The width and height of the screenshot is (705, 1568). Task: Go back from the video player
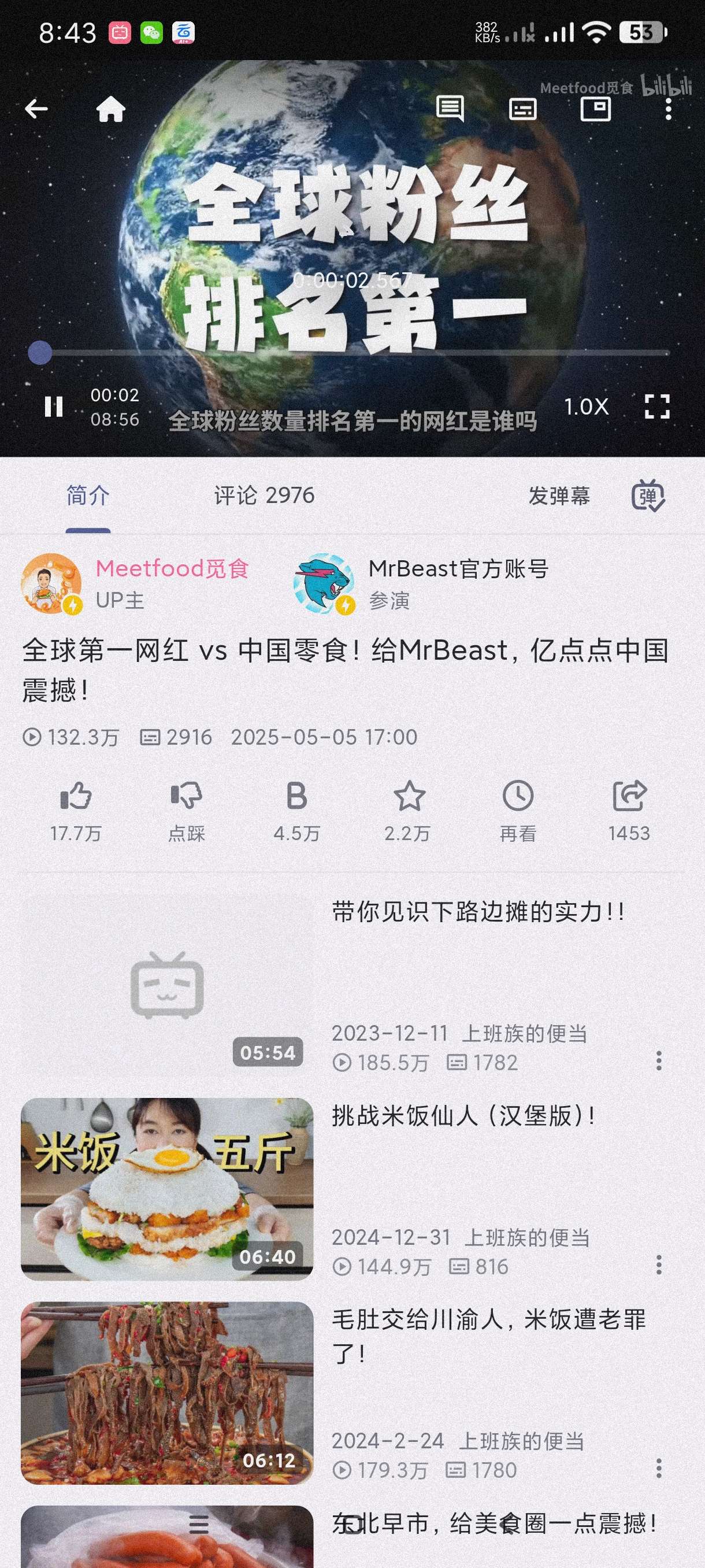[36, 109]
